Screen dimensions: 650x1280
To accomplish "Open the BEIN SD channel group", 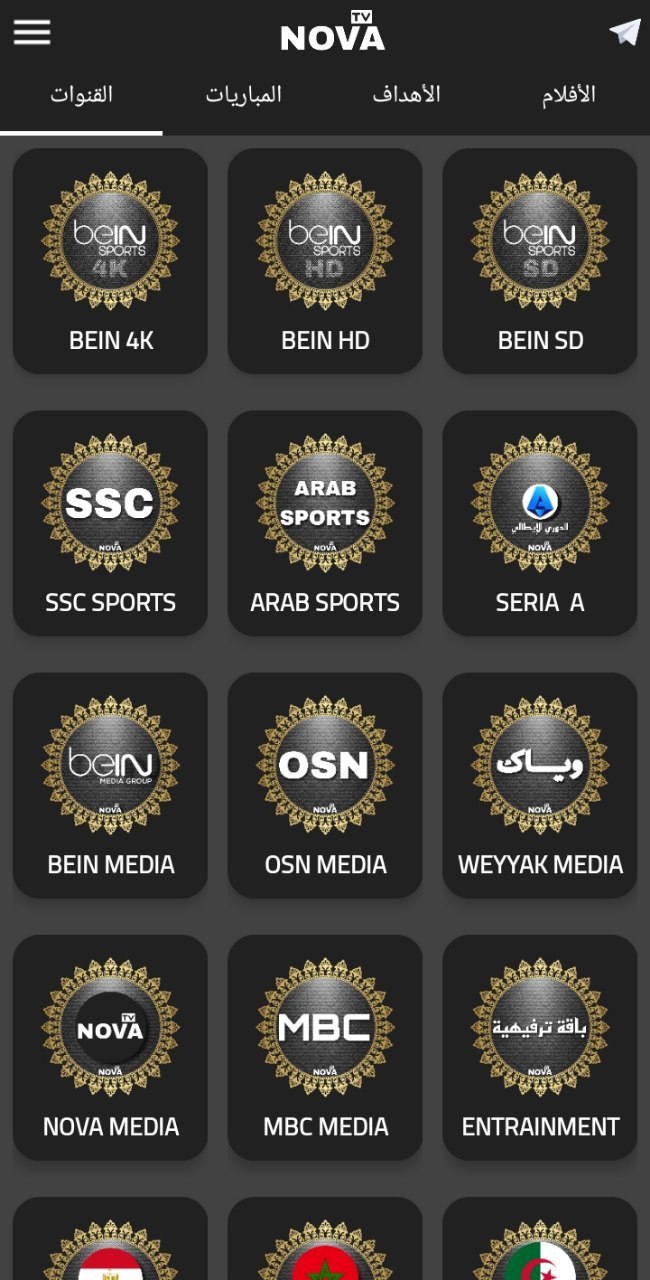I will pos(540,261).
